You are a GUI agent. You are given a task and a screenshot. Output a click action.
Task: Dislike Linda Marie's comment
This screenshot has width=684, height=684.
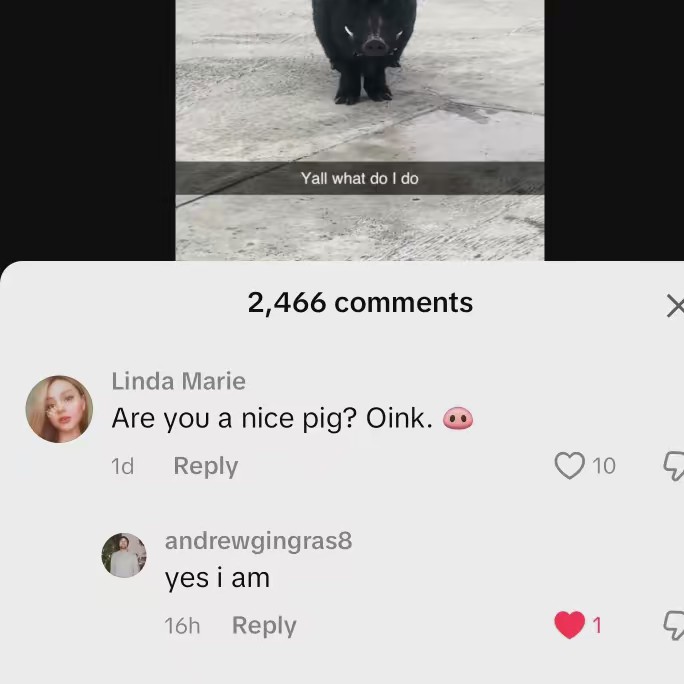pos(674,465)
